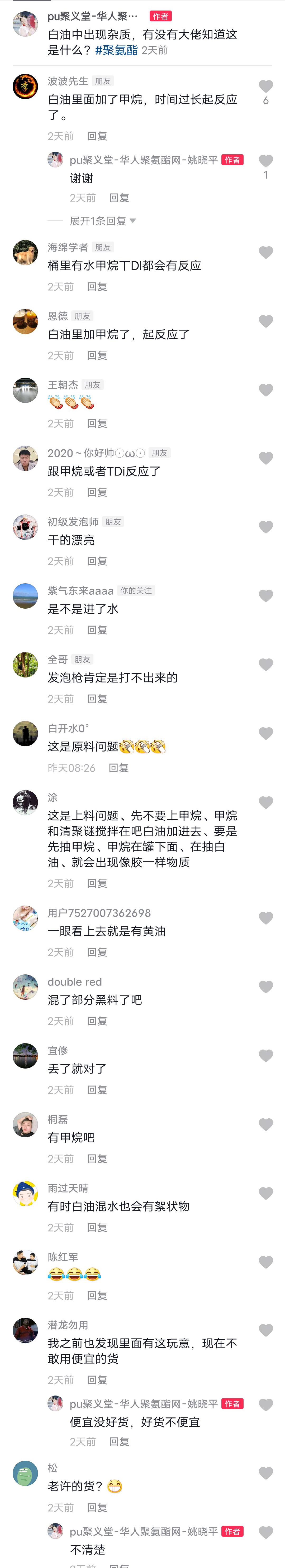Reply to 白开水0°'s comment
Viewport: 285px width, 1568px height.
pyautogui.click(x=118, y=768)
